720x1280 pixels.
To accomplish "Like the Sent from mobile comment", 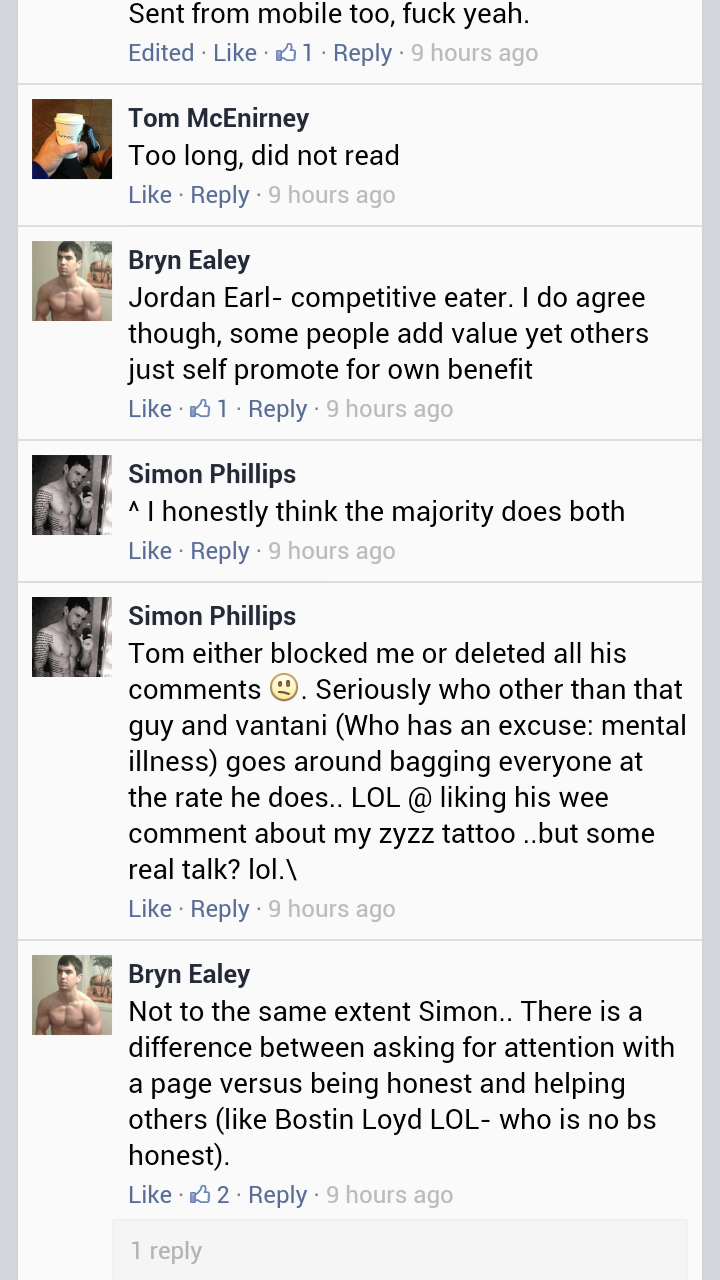I will coord(235,53).
